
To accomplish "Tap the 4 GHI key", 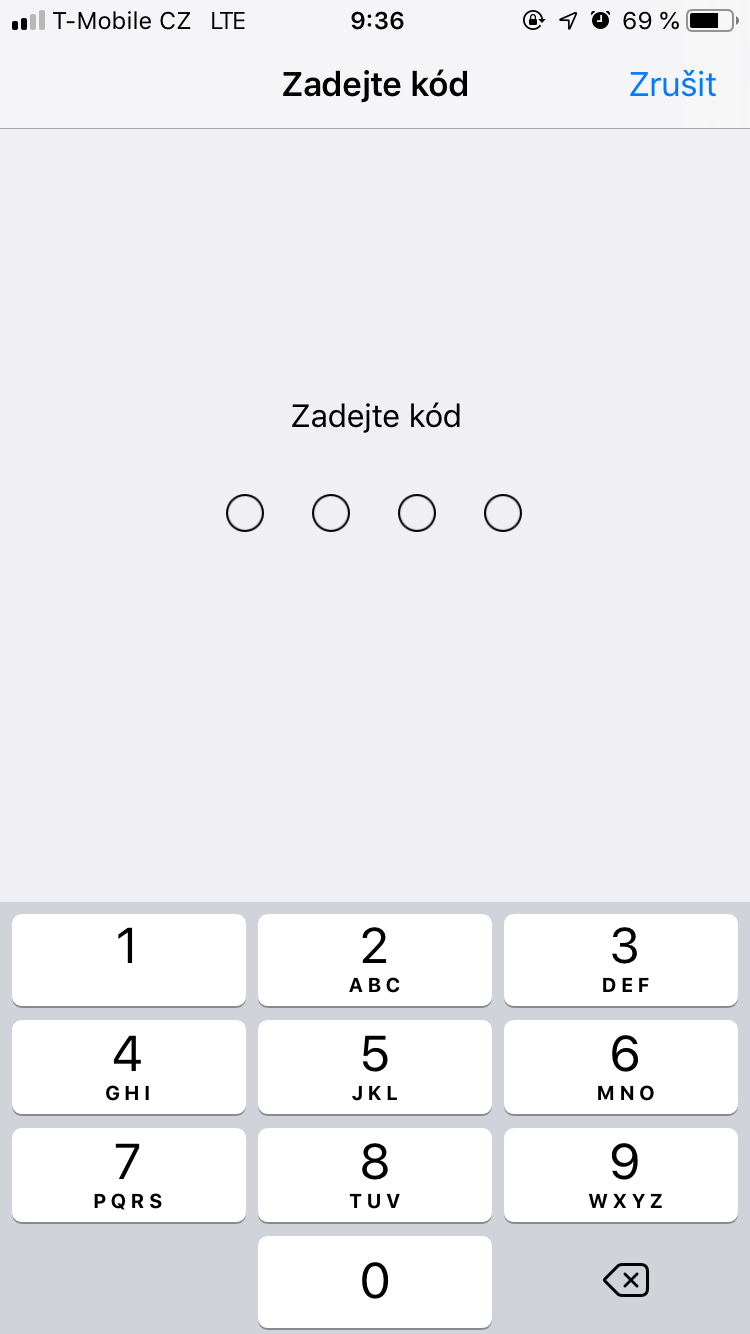I will tap(128, 1066).
